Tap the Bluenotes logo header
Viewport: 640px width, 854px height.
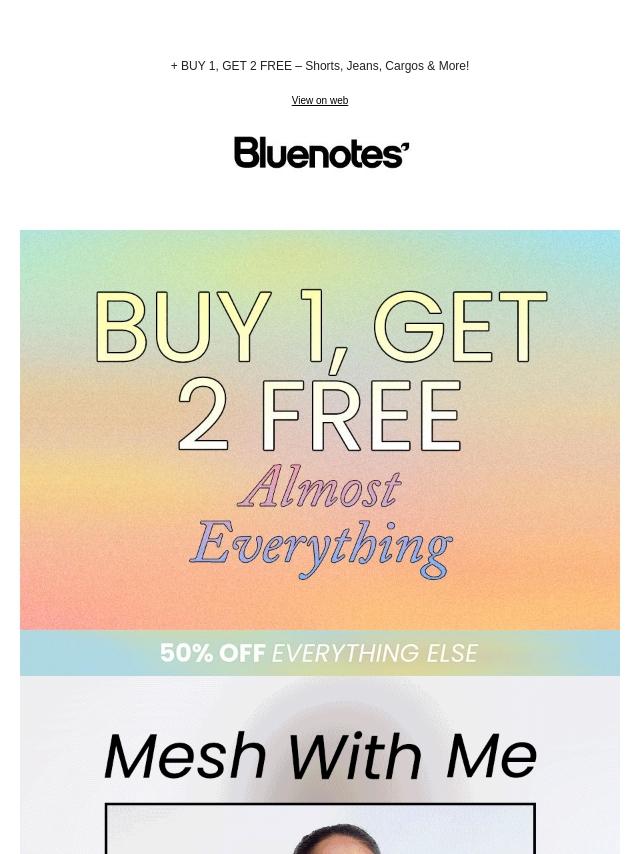pos(321,152)
